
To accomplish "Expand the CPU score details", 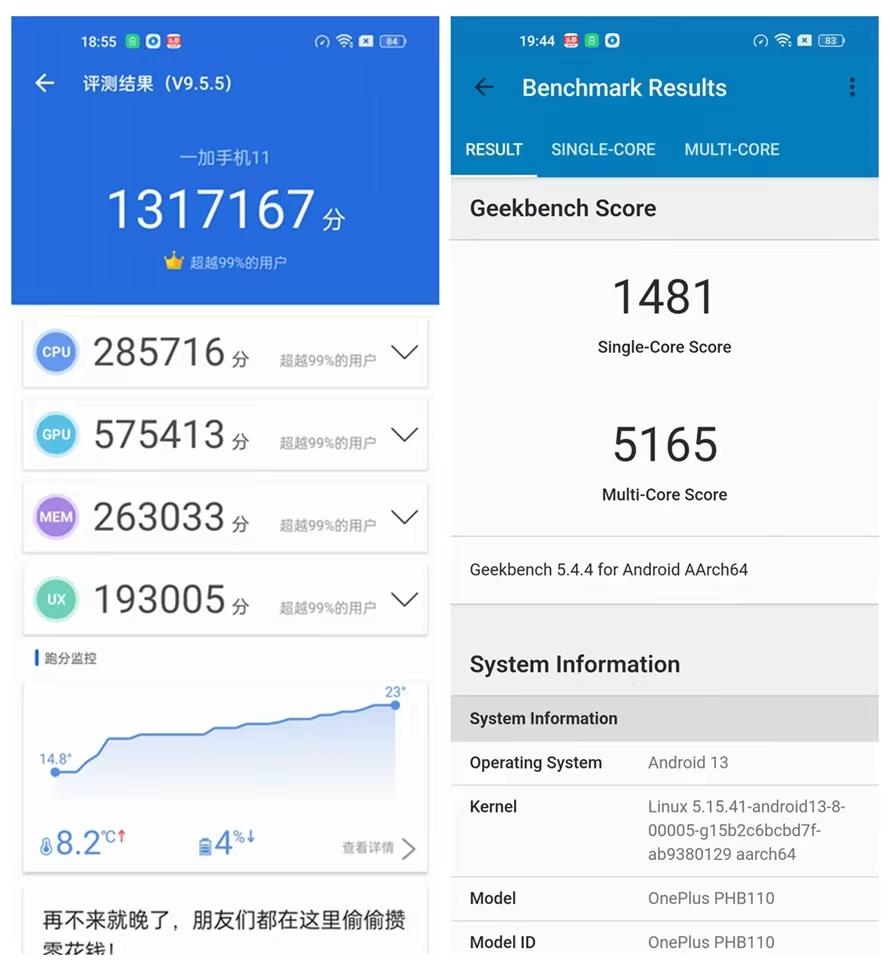I will pyautogui.click(x=405, y=352).
